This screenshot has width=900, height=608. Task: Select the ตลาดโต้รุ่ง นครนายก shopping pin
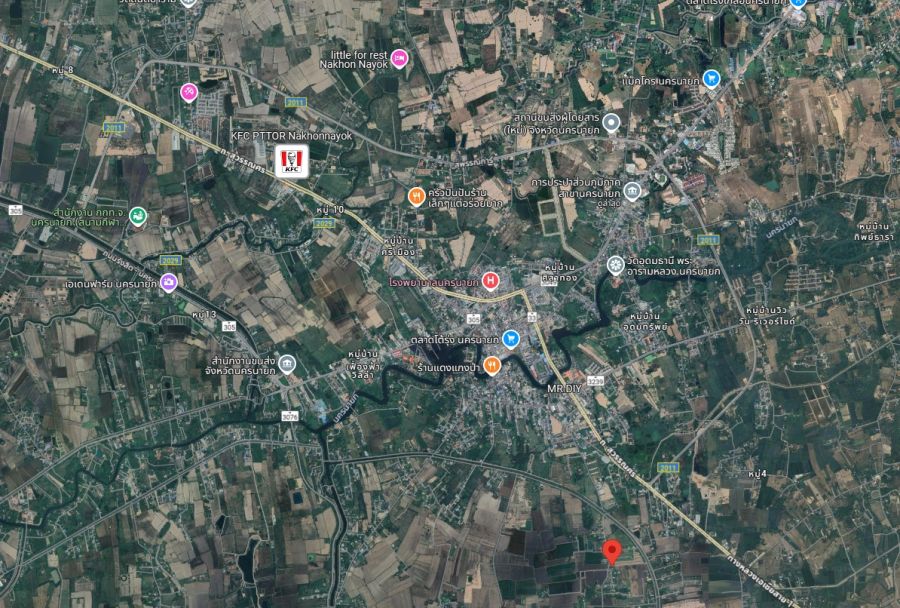pos(511,338)
